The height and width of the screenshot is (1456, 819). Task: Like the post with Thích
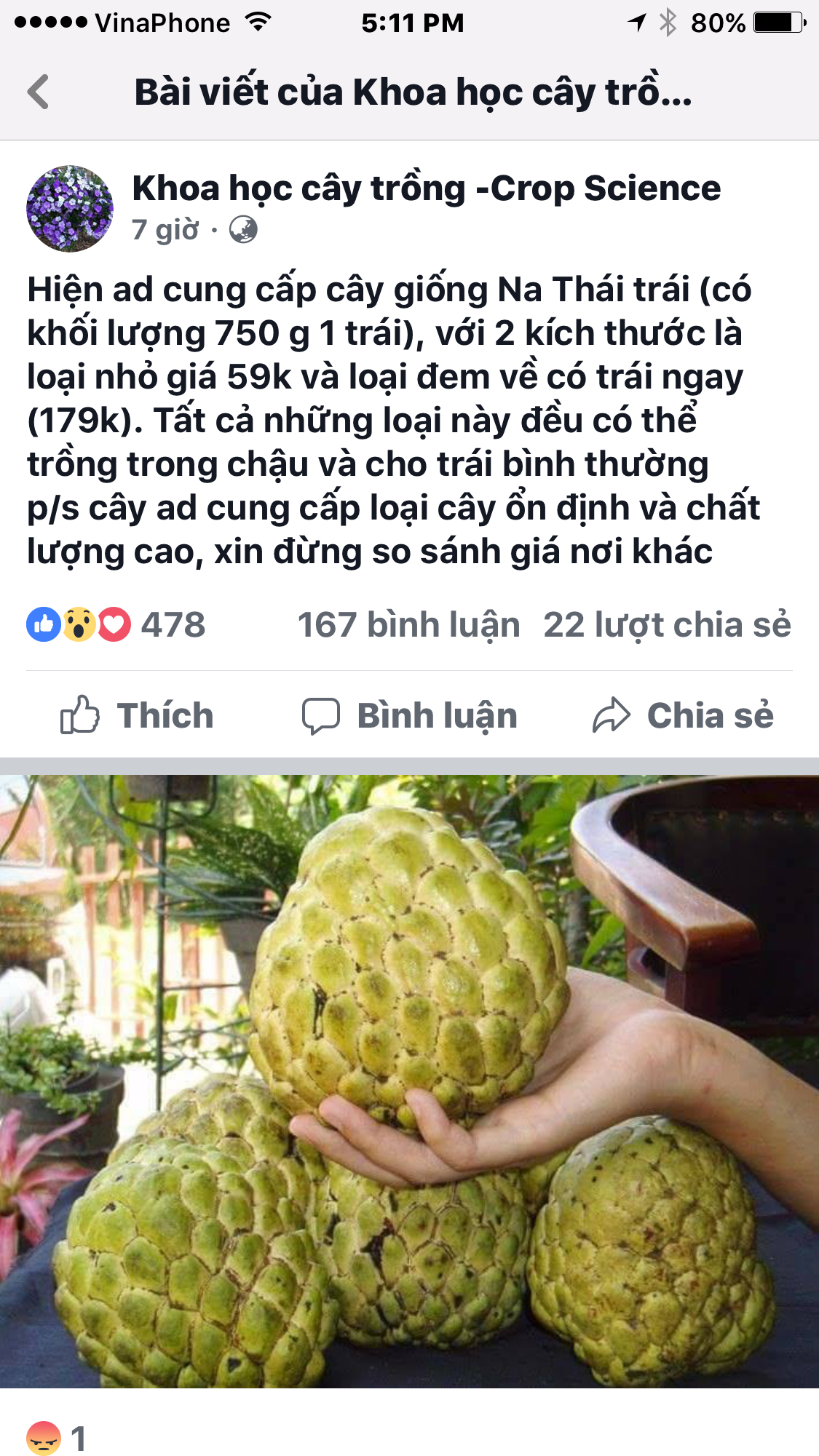pyautogui.click(x=137, y=715)
